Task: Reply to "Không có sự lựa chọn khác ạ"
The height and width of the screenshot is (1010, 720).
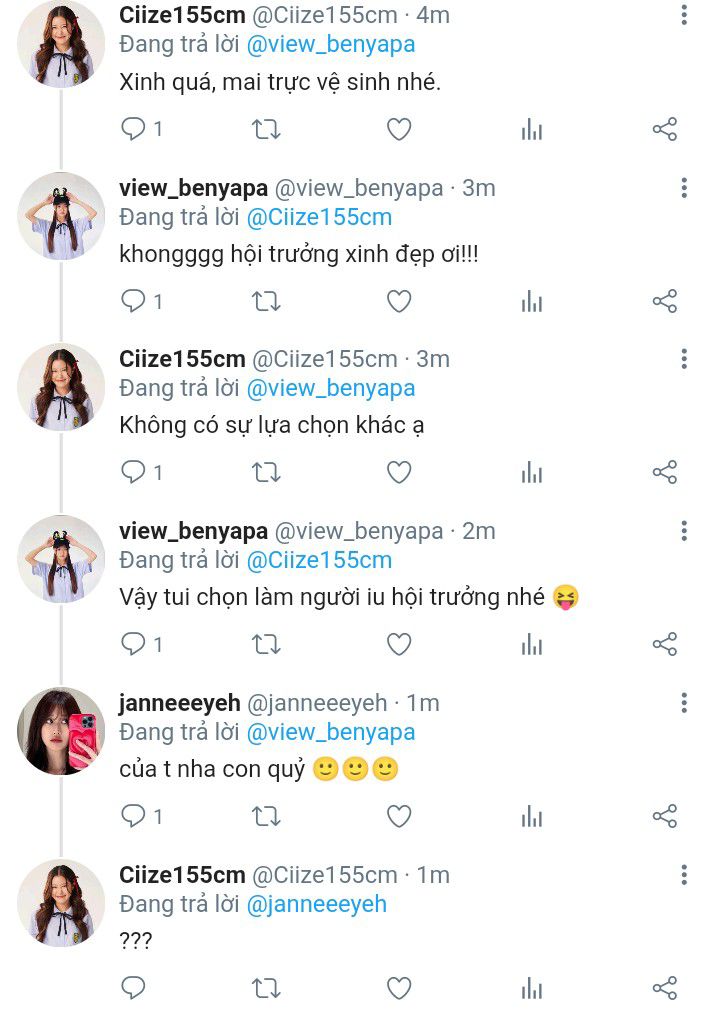Action: tap(133, 473)
